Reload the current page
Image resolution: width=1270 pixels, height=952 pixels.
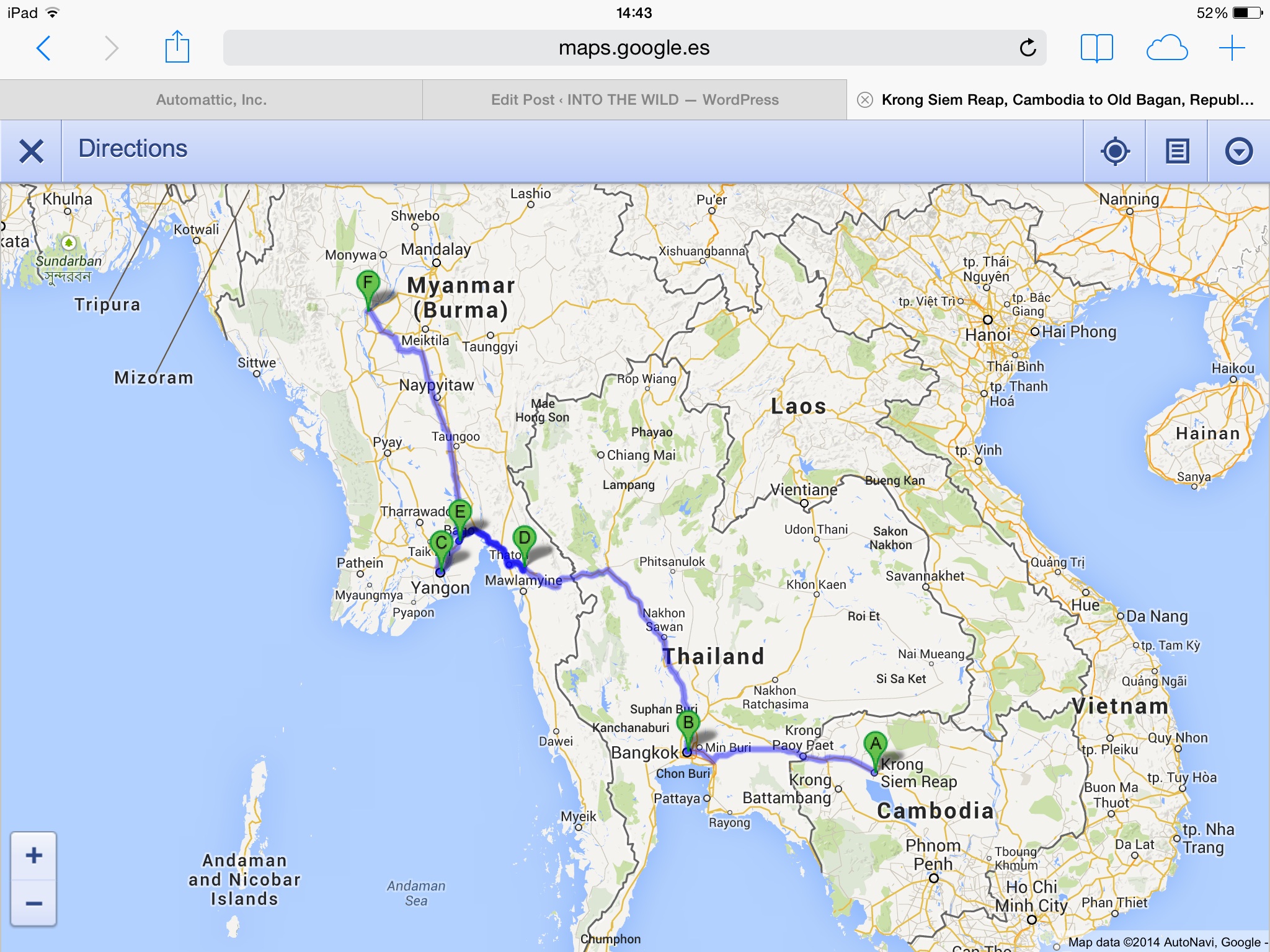point(1028,48)
